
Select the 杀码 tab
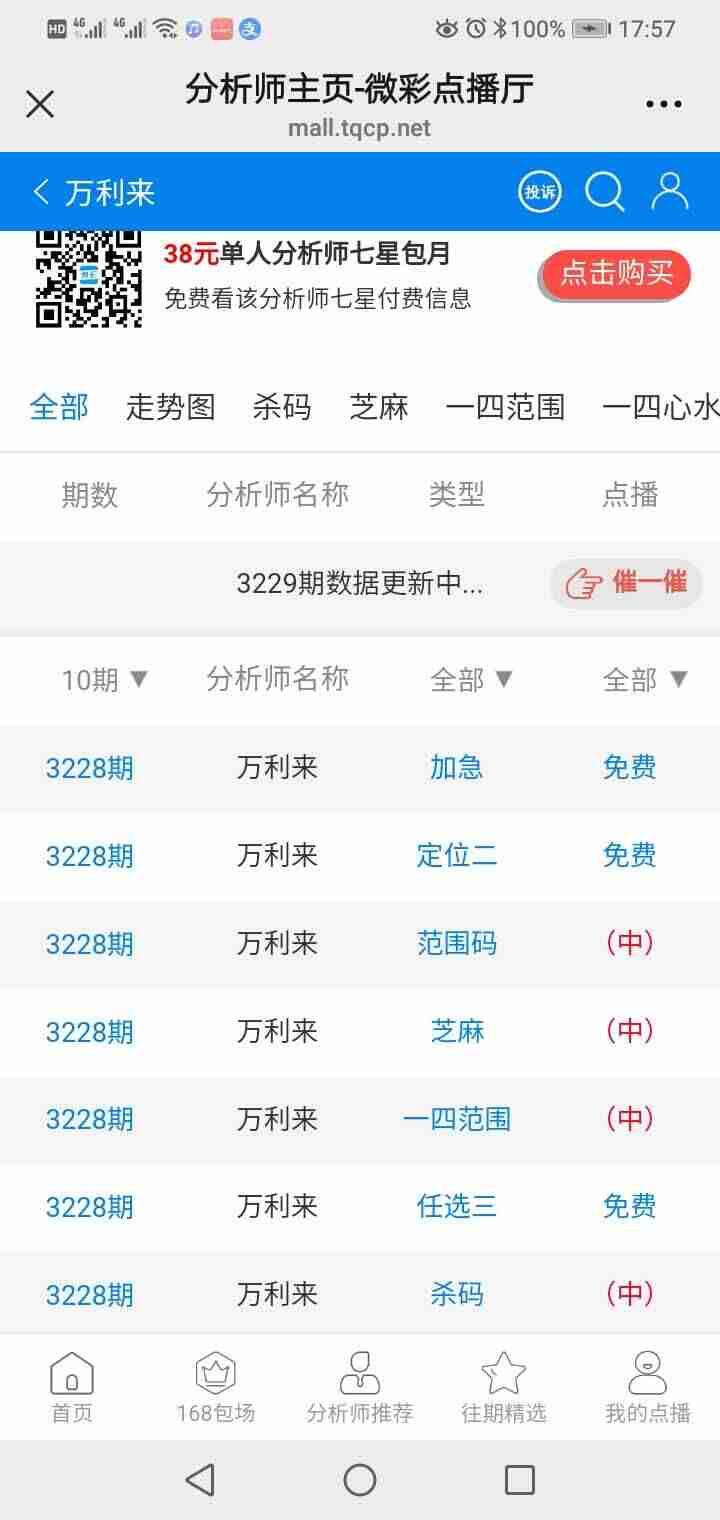pos(283,406)
